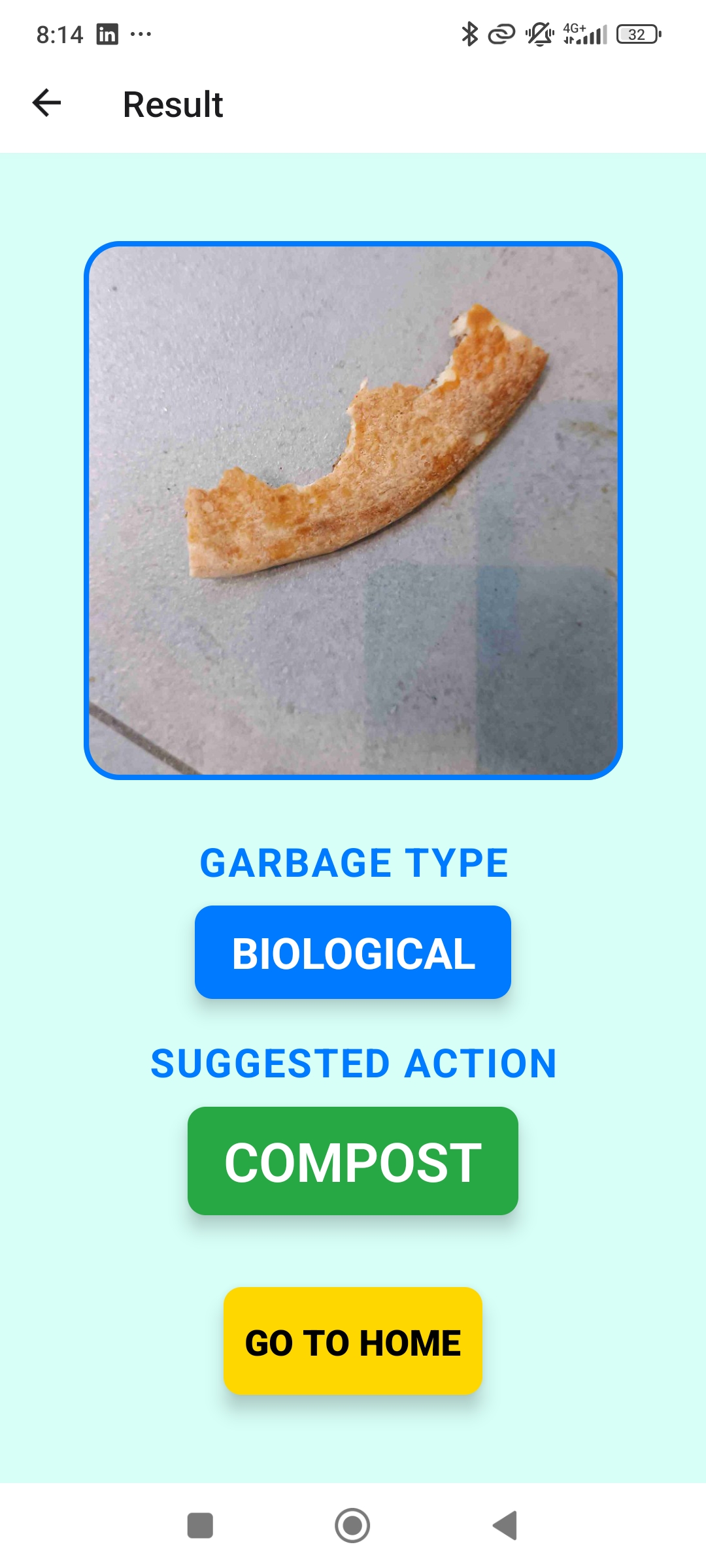Tap the BIOLOGICAL garbage type button
The width and height of the screenshot is (706, 1568).
[x=353, y=953]
